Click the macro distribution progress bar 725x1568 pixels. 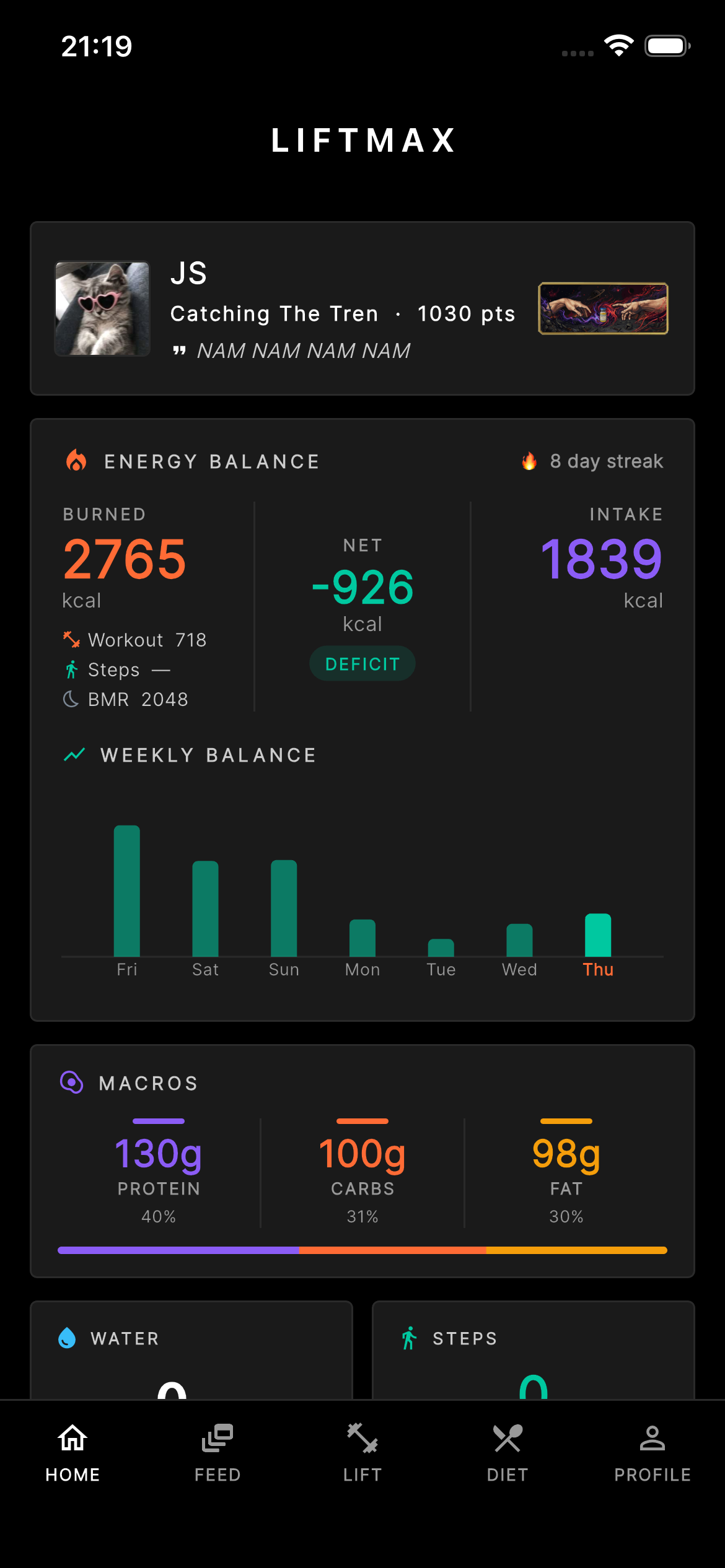pos(362,1250)
